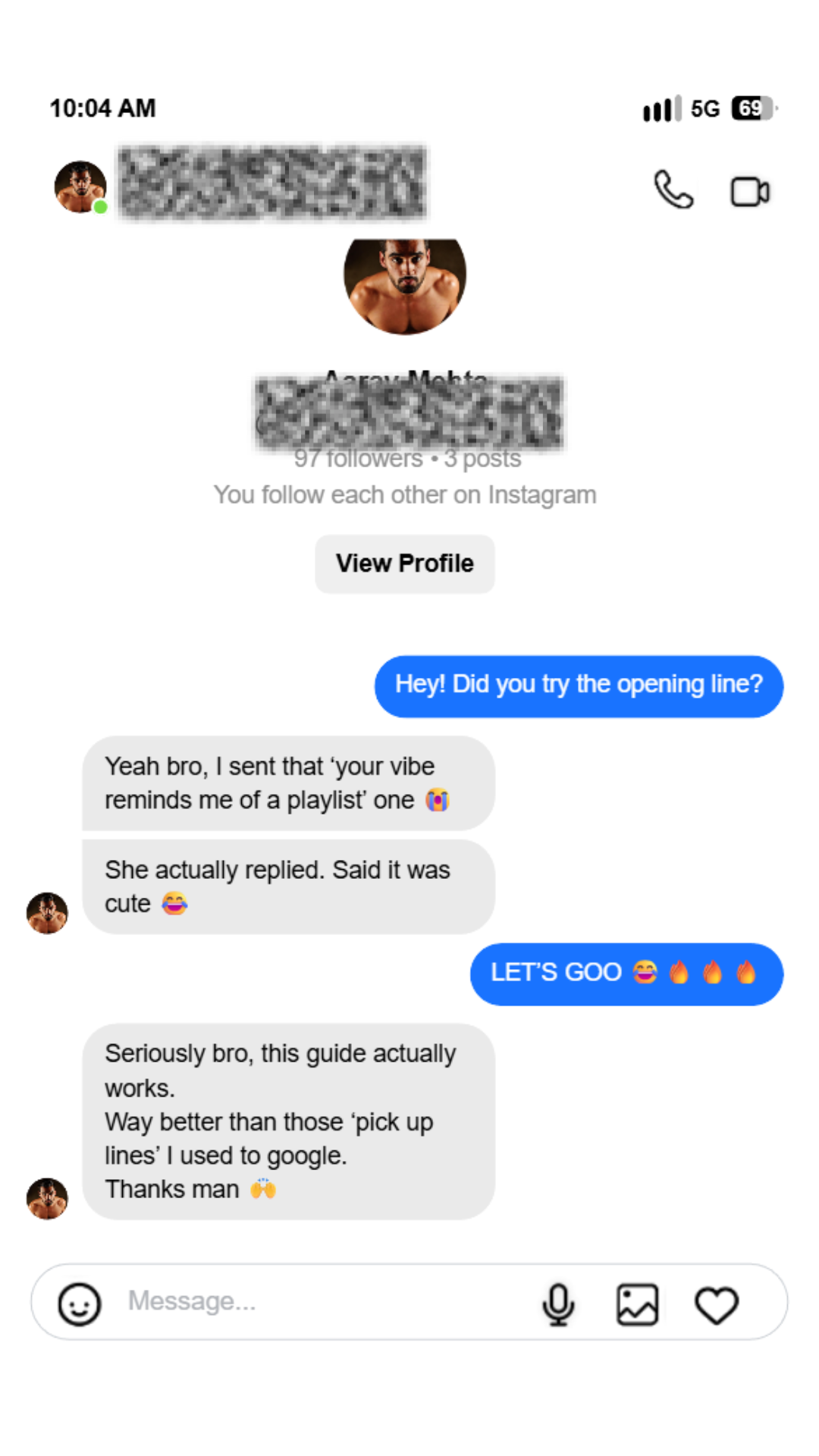Focus the Message text field

click(318, 1301)
